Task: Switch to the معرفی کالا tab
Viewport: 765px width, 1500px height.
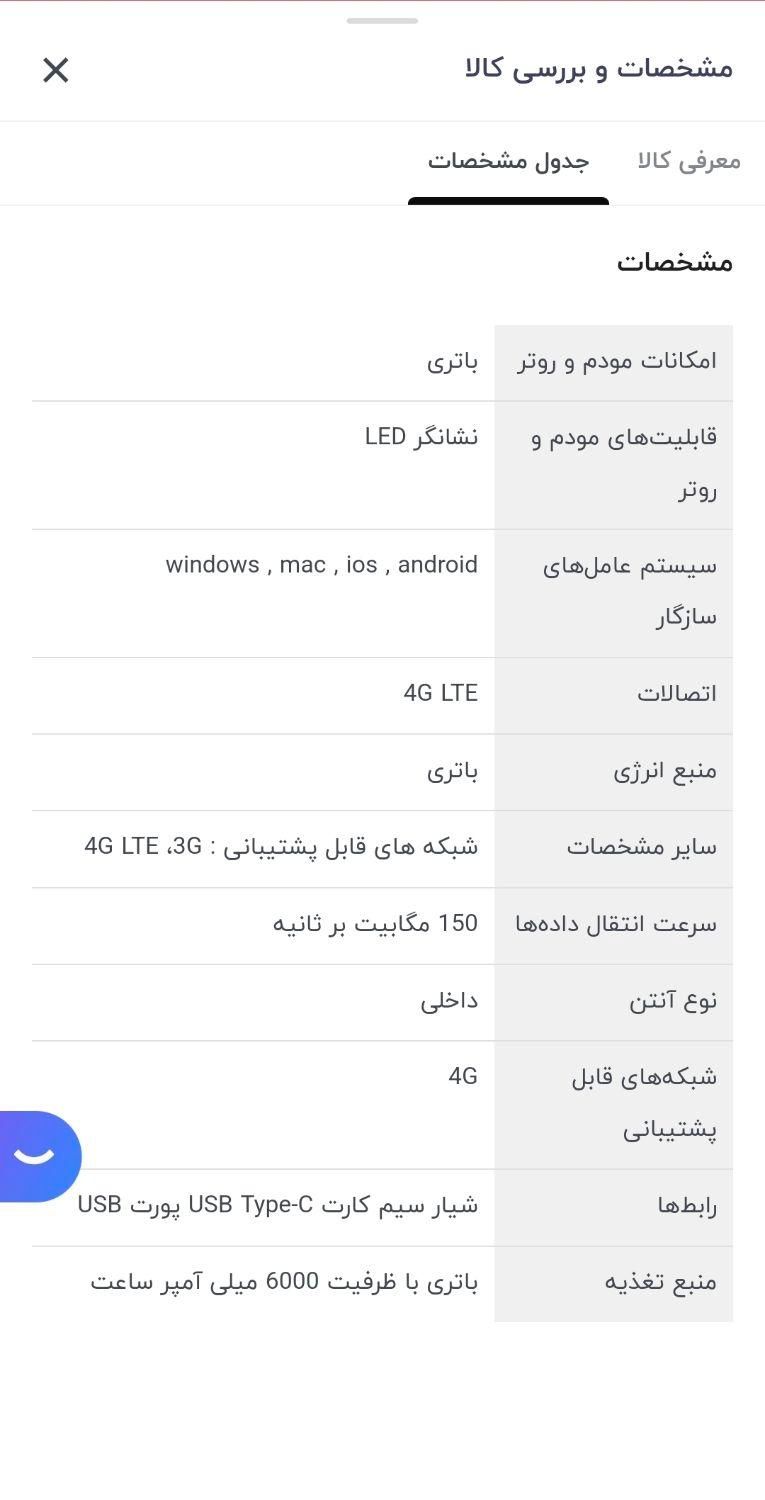Action: [x=689, y=161]
